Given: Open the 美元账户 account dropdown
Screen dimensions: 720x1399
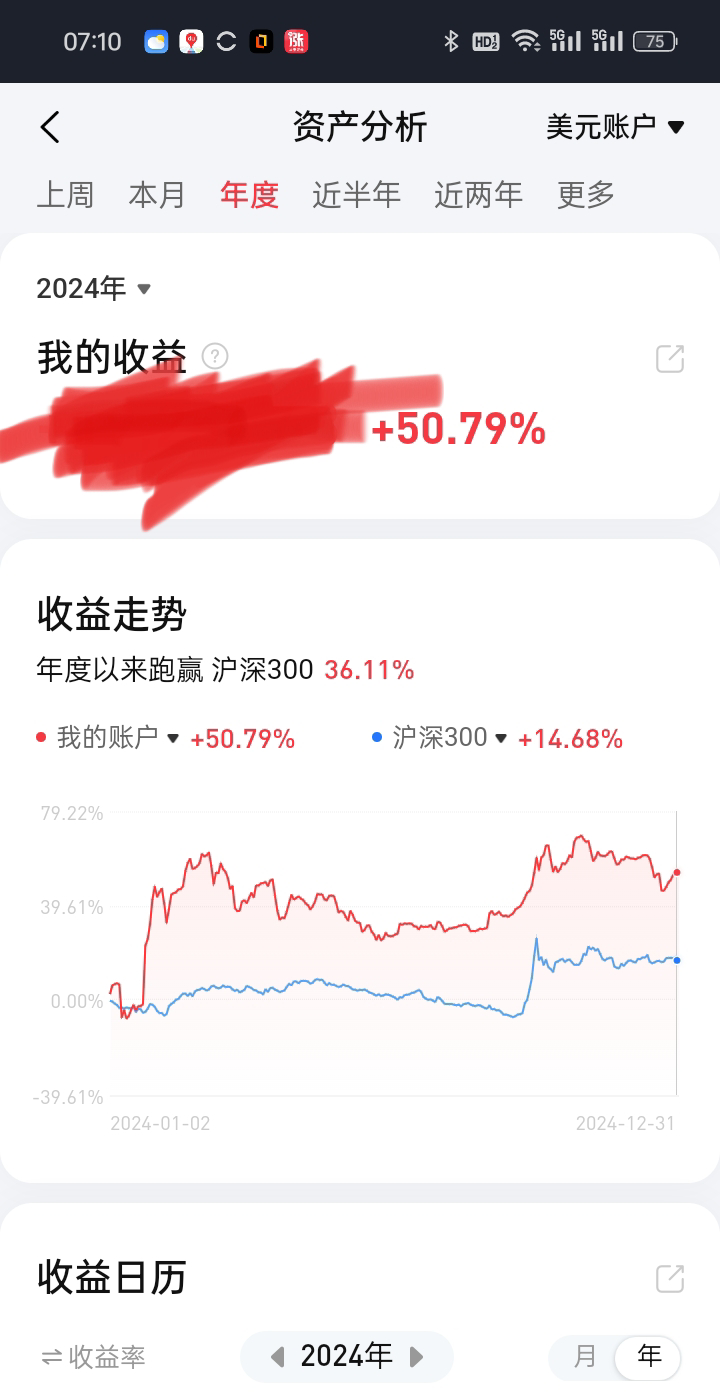Looking at the screenshot, I should pos(614,127).
